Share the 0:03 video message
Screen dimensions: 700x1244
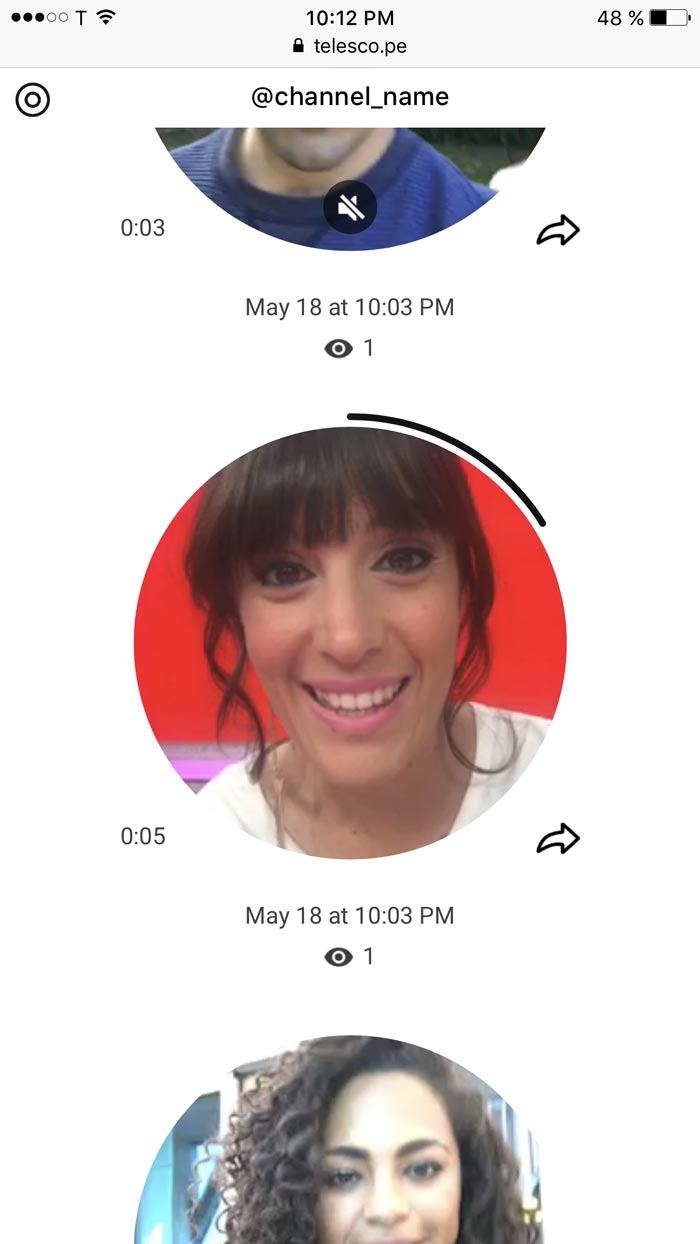coord(558,231)
